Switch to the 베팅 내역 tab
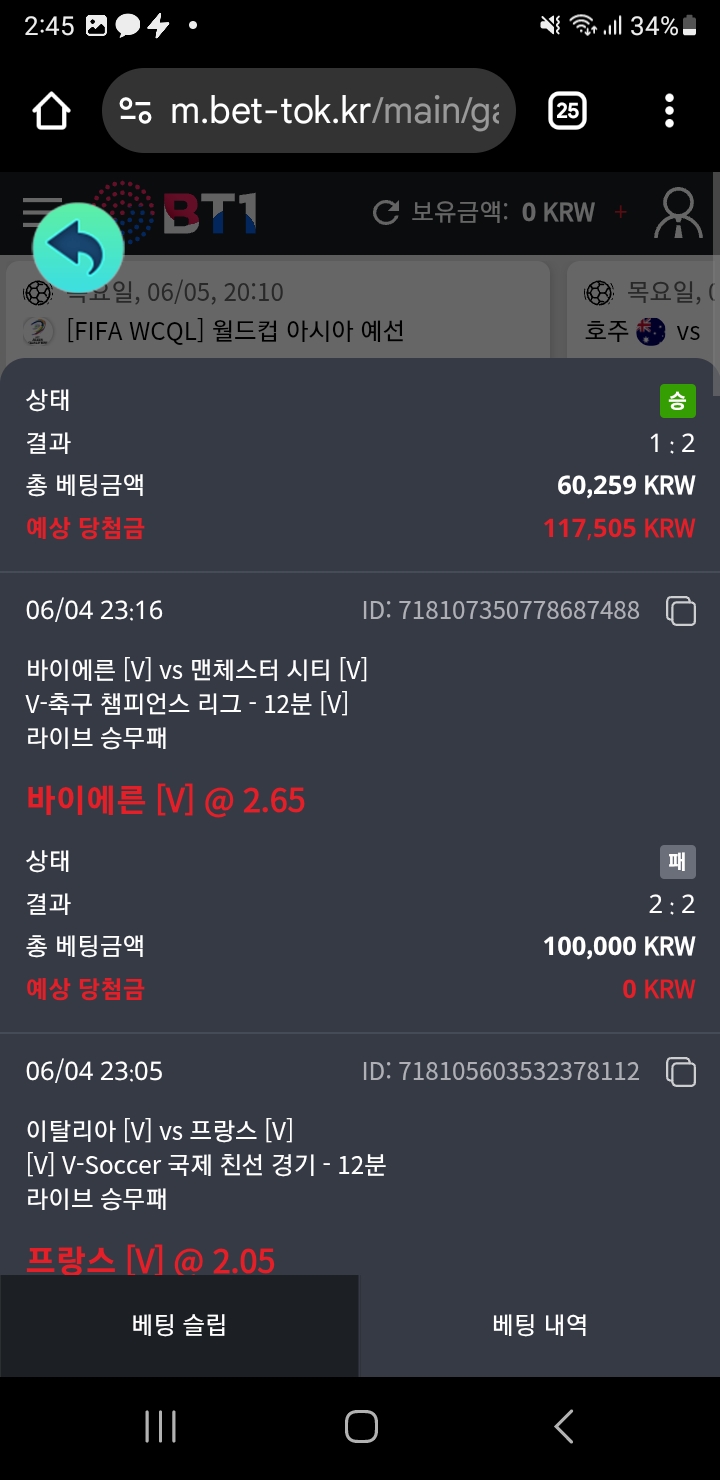720x1480 pixels. tap(540, 1326)
